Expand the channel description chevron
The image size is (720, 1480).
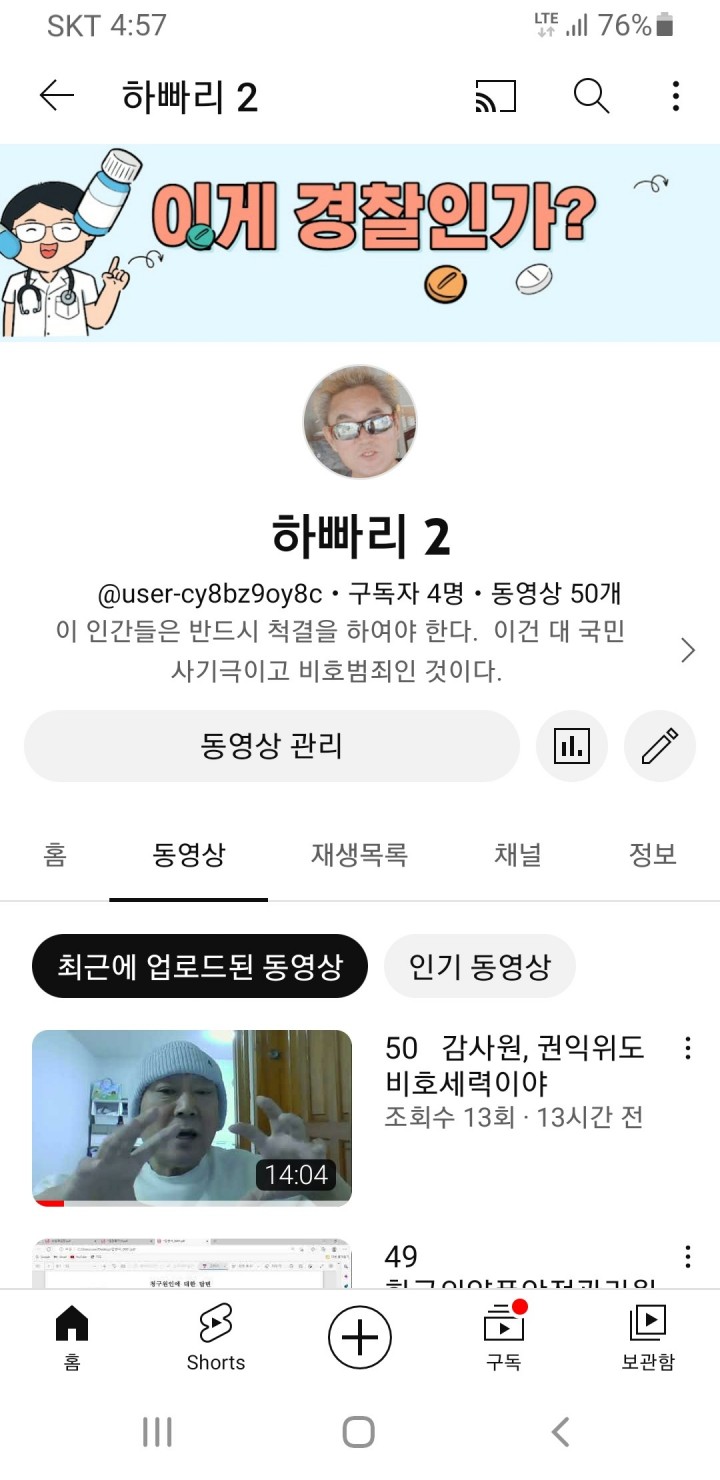pos(688,651)
